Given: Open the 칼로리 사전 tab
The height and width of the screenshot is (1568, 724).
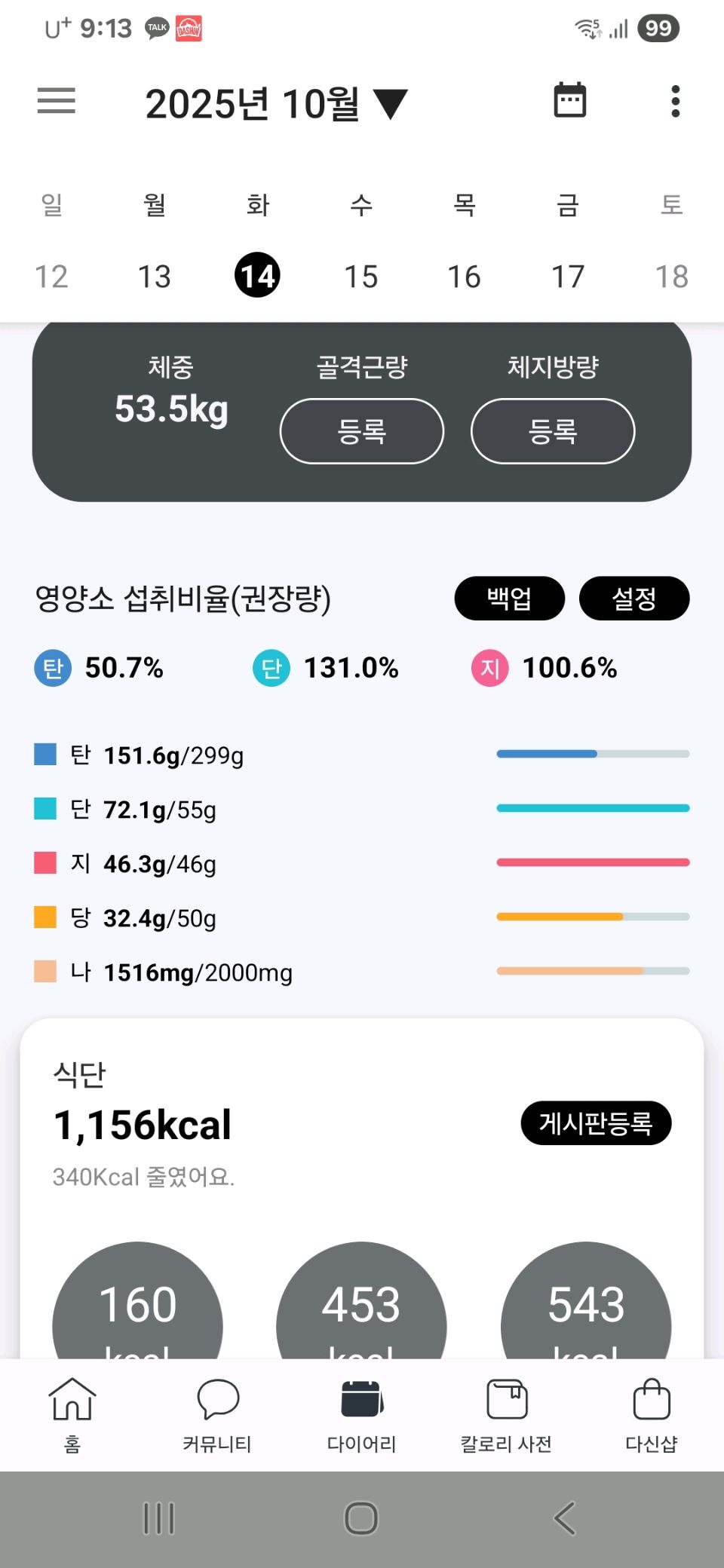Looking at the screenshot, I should coord(506,1414).
